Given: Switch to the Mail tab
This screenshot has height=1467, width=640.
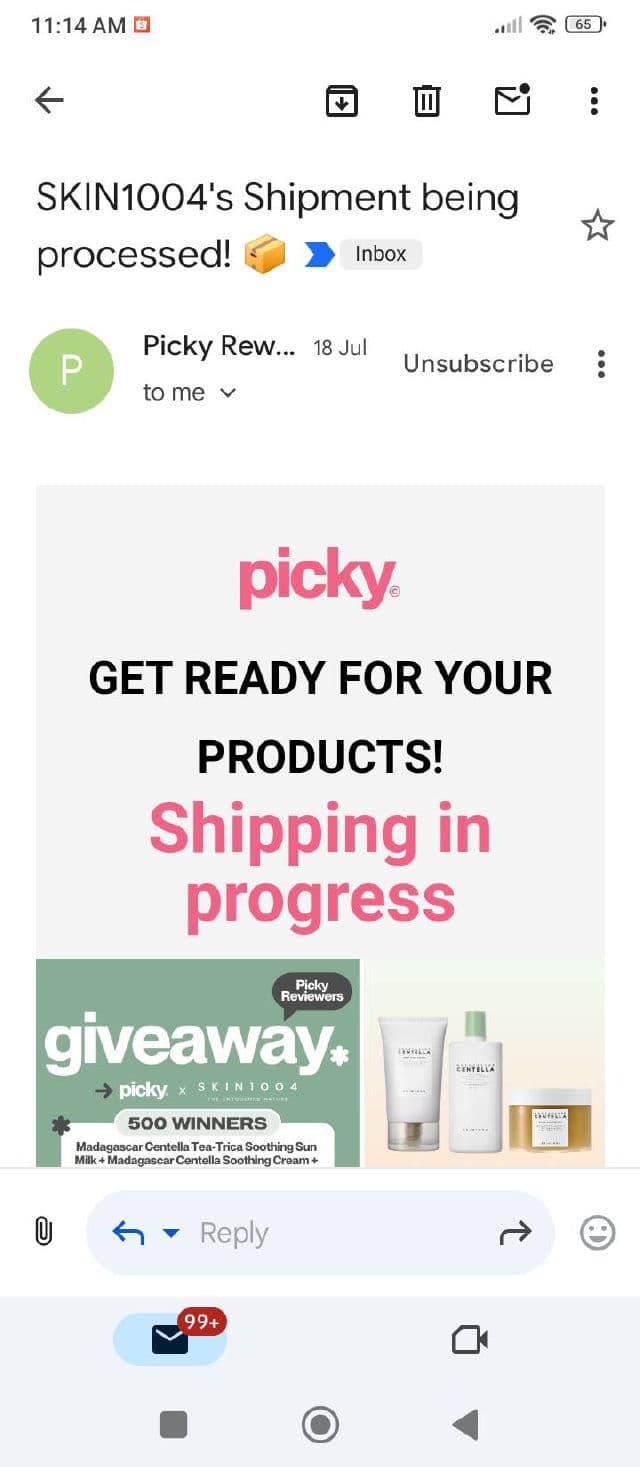Looking at the screenshot, I should 170,1339.
